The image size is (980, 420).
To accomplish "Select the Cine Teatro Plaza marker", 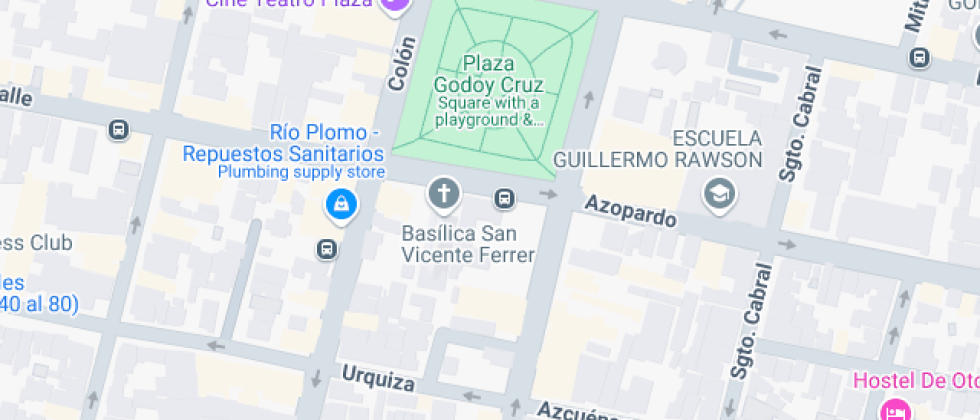I will 396,3.
